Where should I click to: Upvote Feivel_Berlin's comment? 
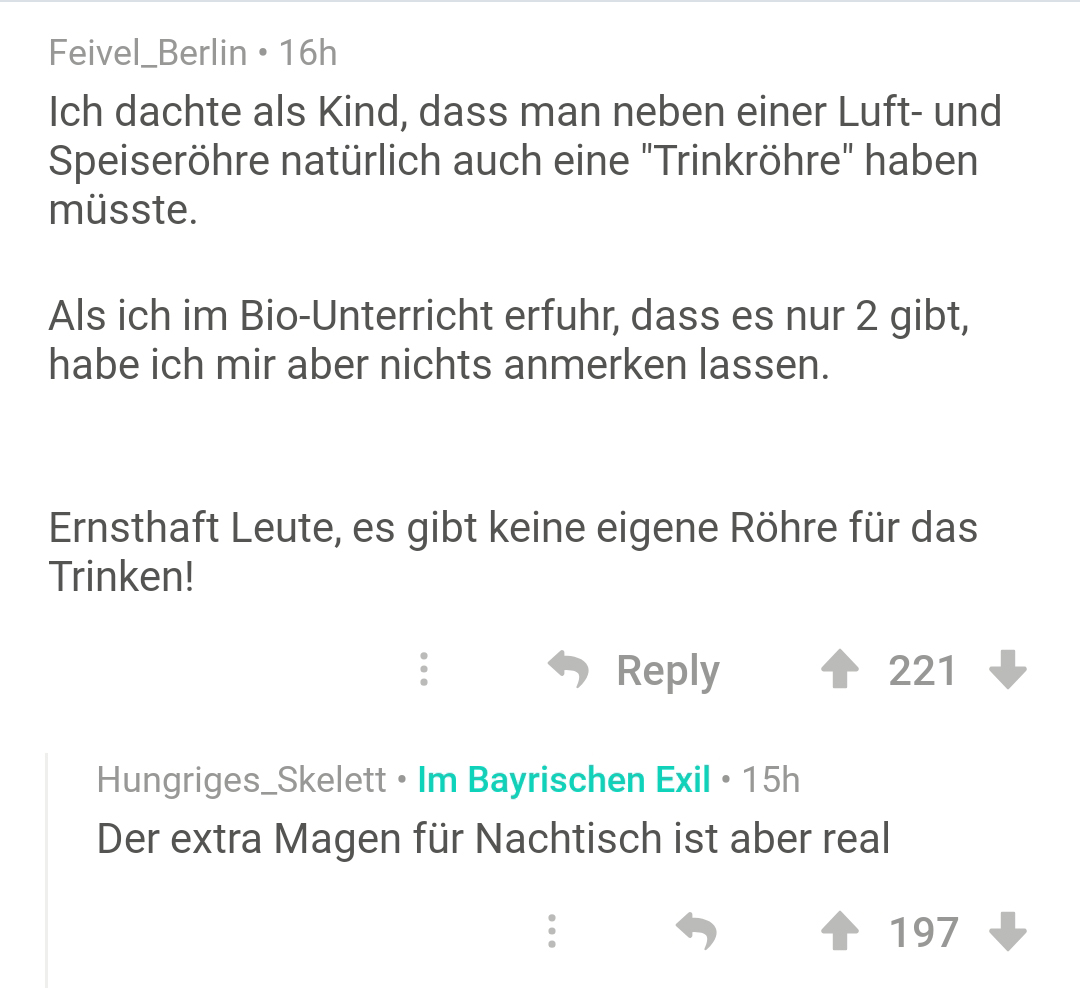tap(840, 670)
